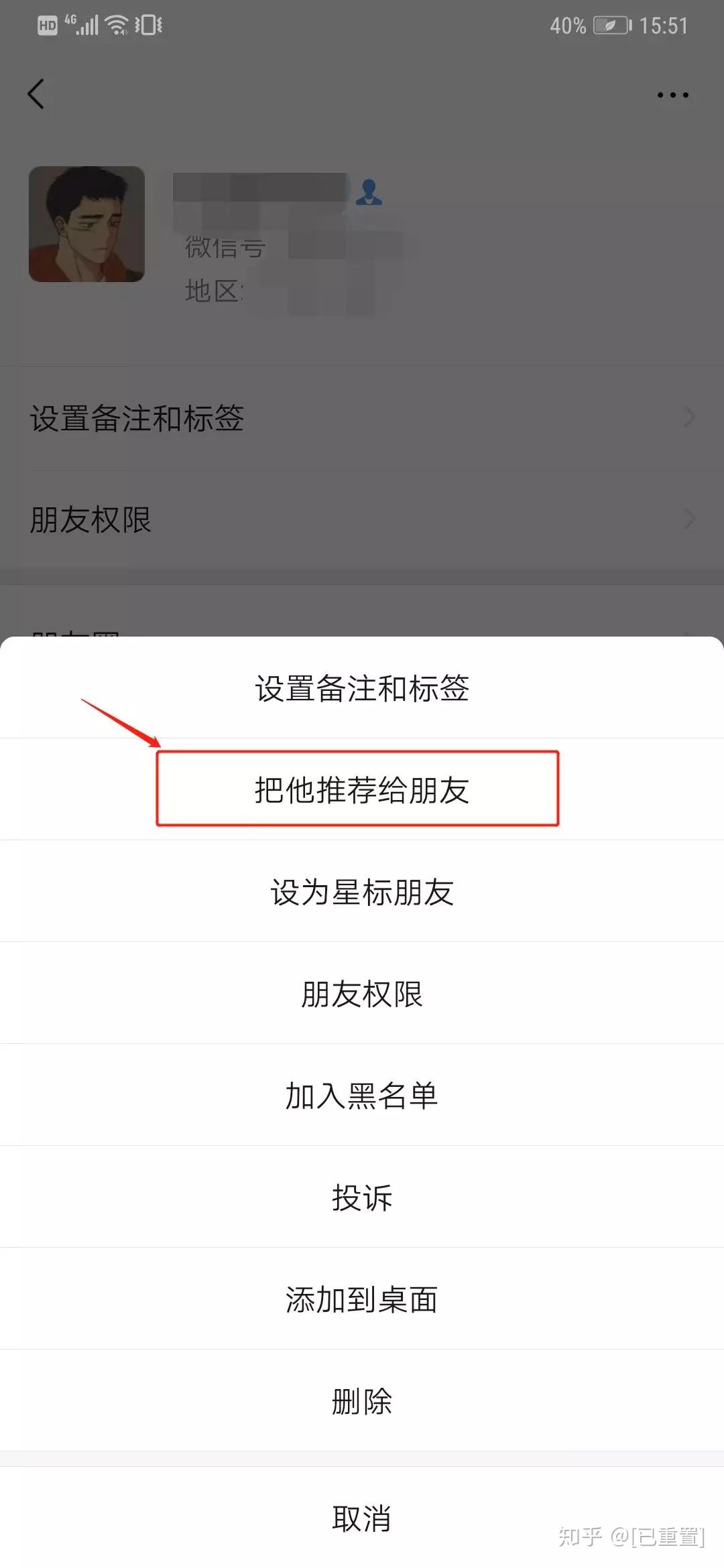
Task: Select 加入黑名单 to block contact
Action: point(362,1095)
